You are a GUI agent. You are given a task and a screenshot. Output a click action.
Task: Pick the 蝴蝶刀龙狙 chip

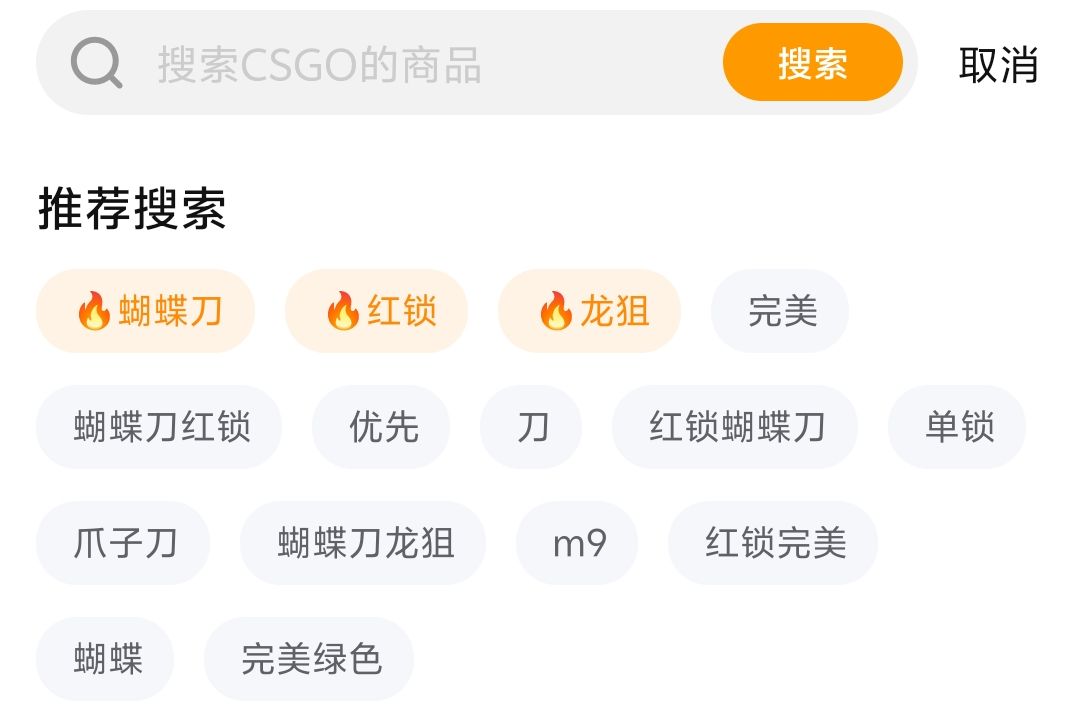pos(363,543)
